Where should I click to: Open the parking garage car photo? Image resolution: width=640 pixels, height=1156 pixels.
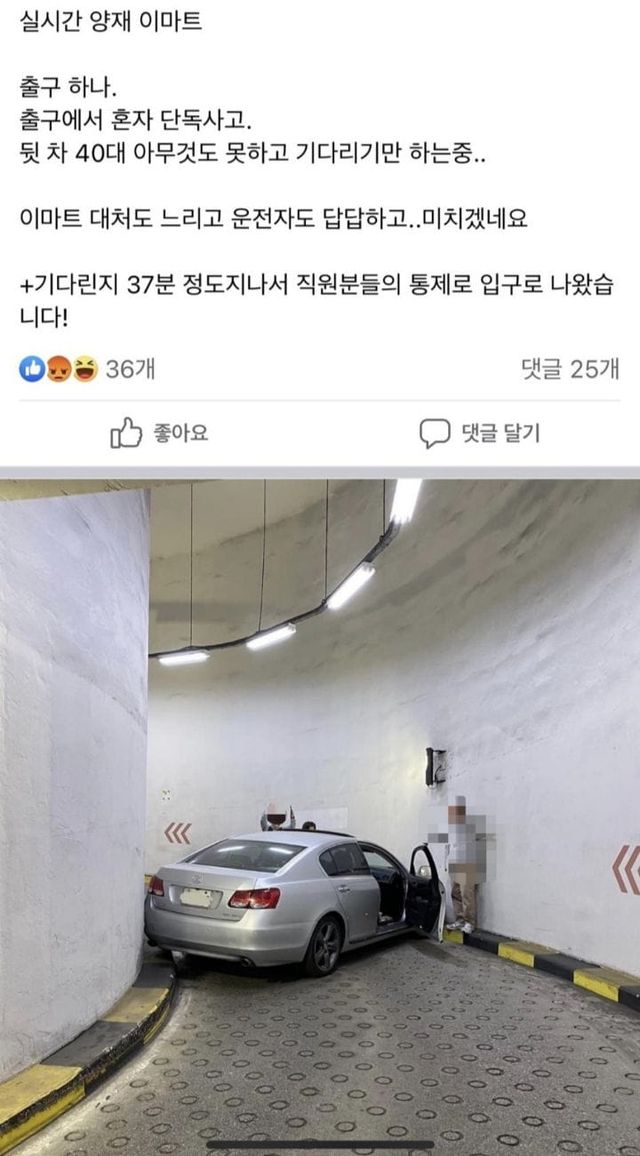pyautogui.click(x=320, y=815)
